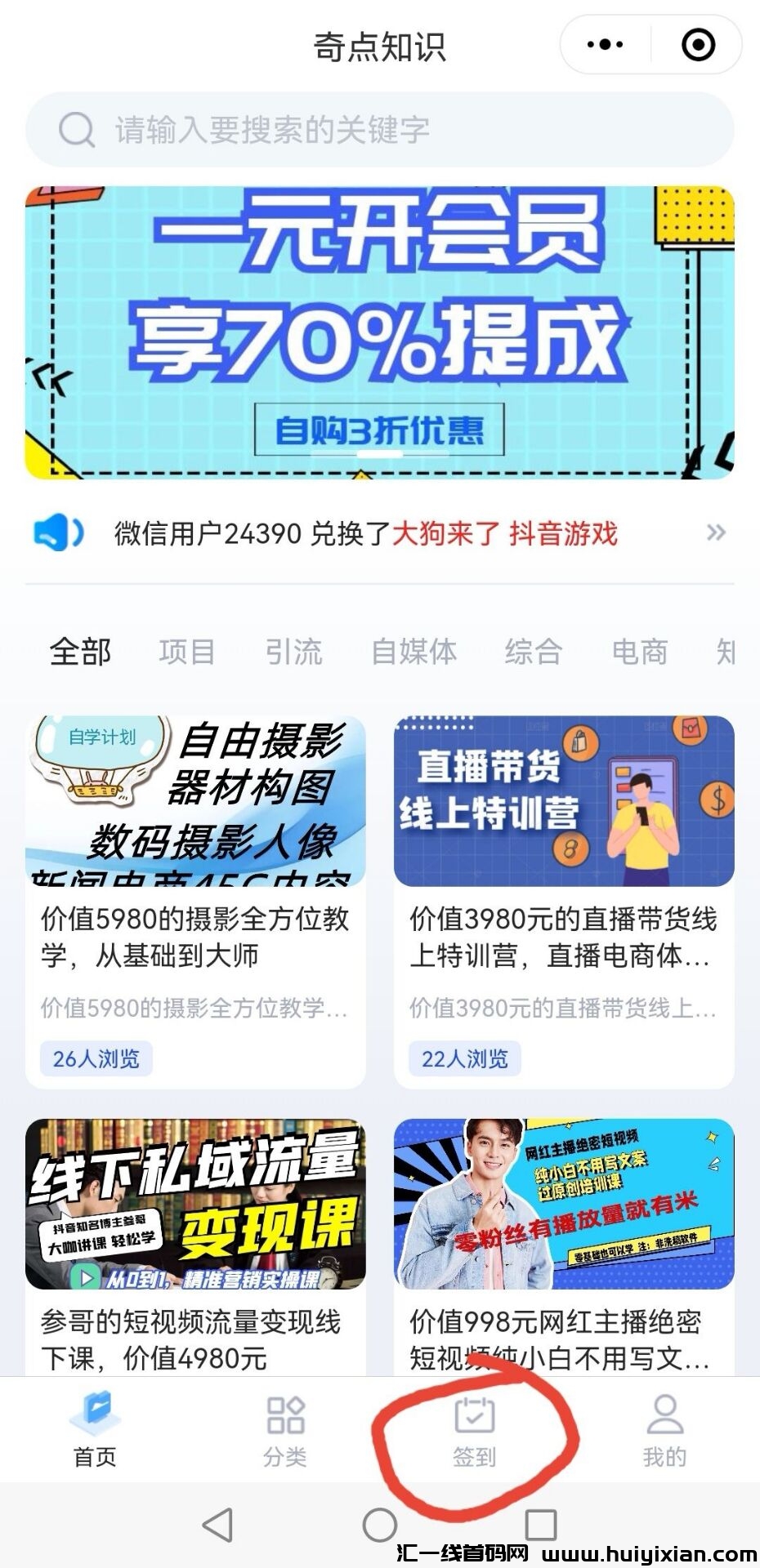Open the 价值998元网红主播绝密短视频 course
The image size is (760, 1568).
pos(564,1245)
